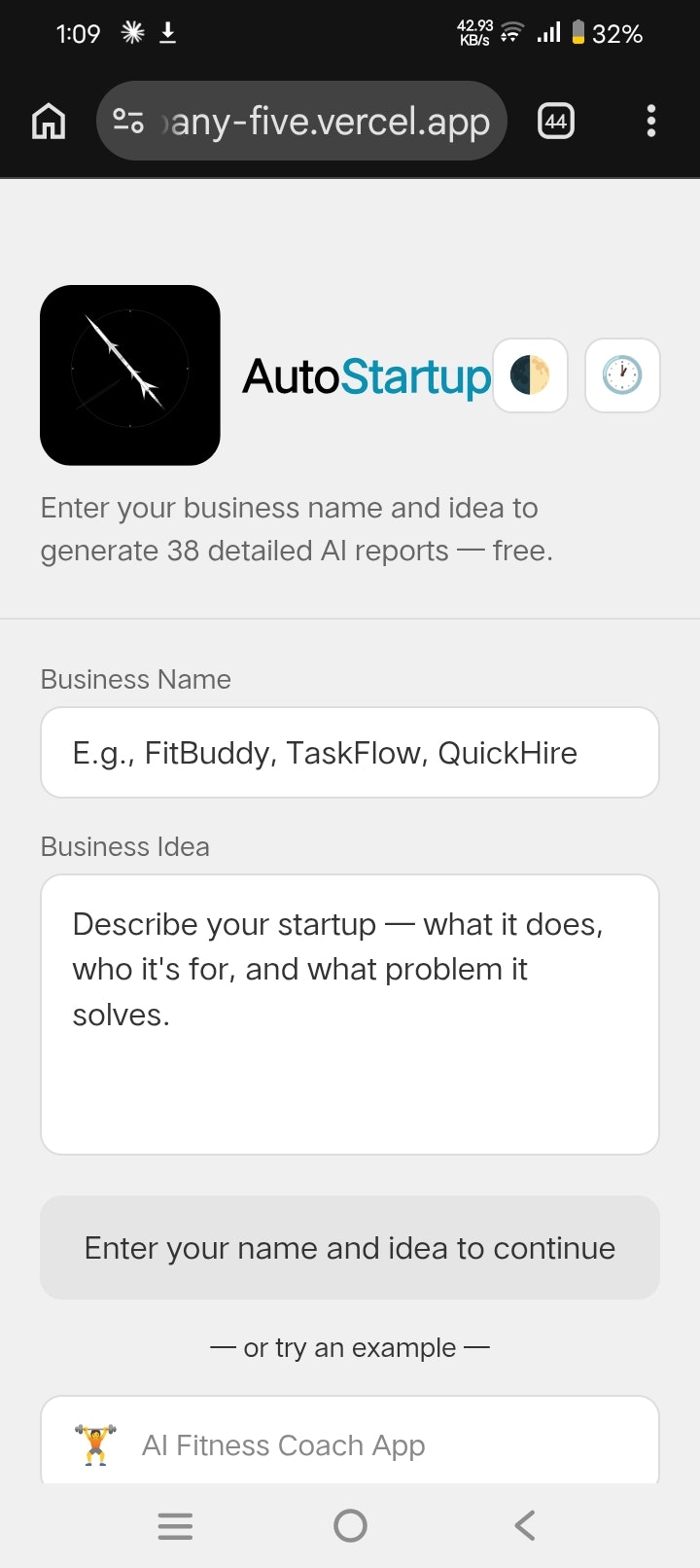
Task: Open report history via the clock icon
Action: 622,375
